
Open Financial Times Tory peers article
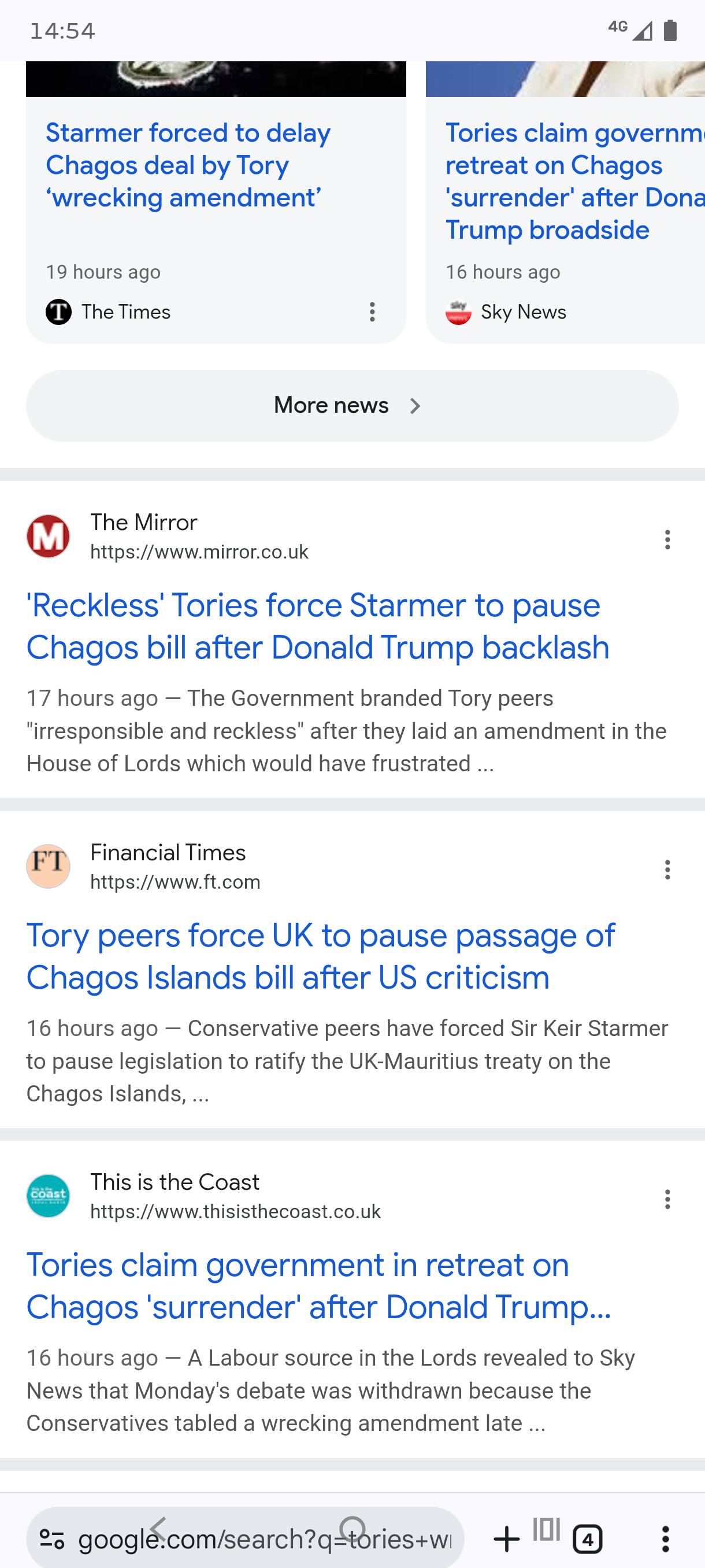point(320,956)
